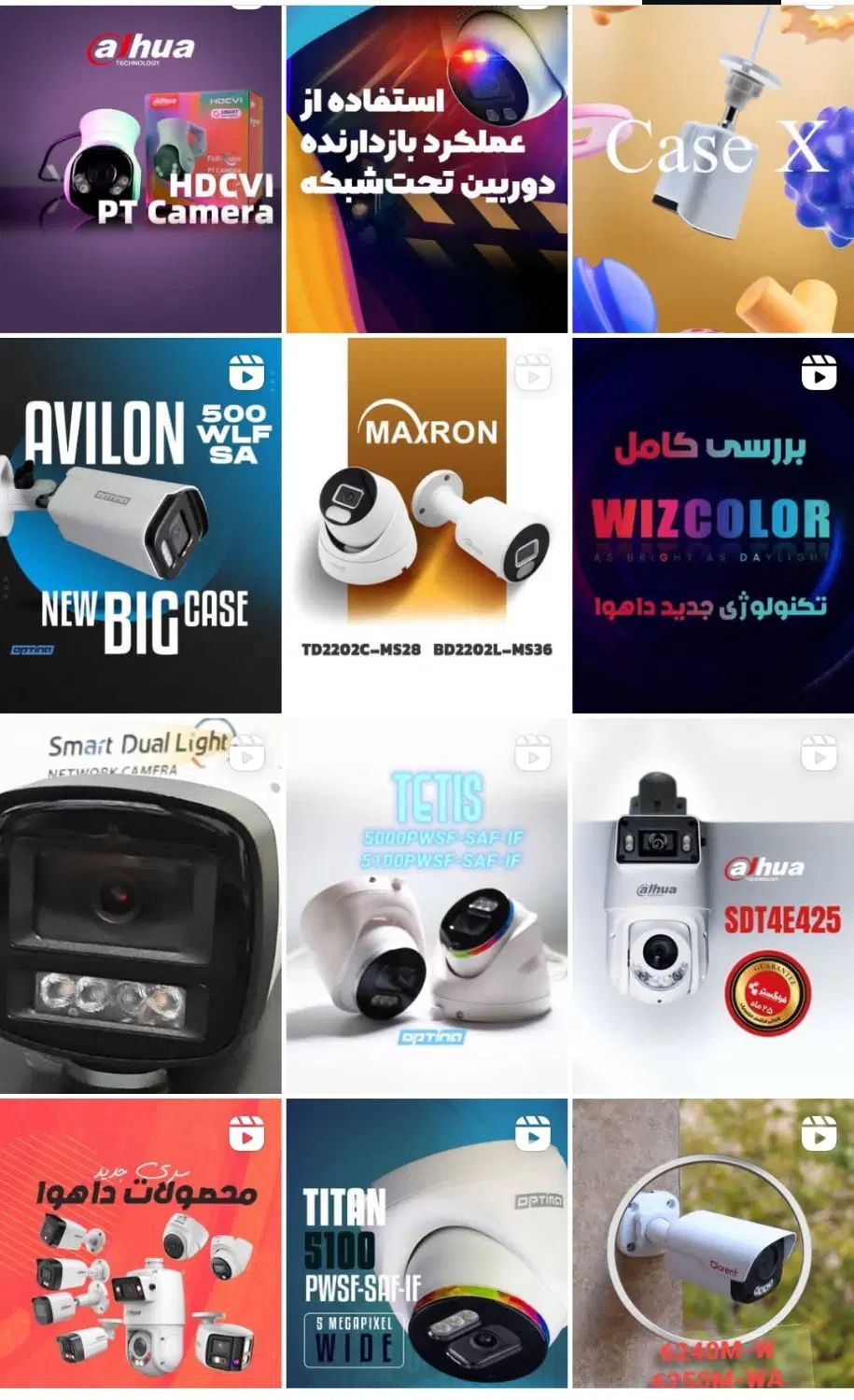The width and height of the screenshot is (854, 1400).
Task: Open the red Dahua new products reel
Action: [140, 1244]
